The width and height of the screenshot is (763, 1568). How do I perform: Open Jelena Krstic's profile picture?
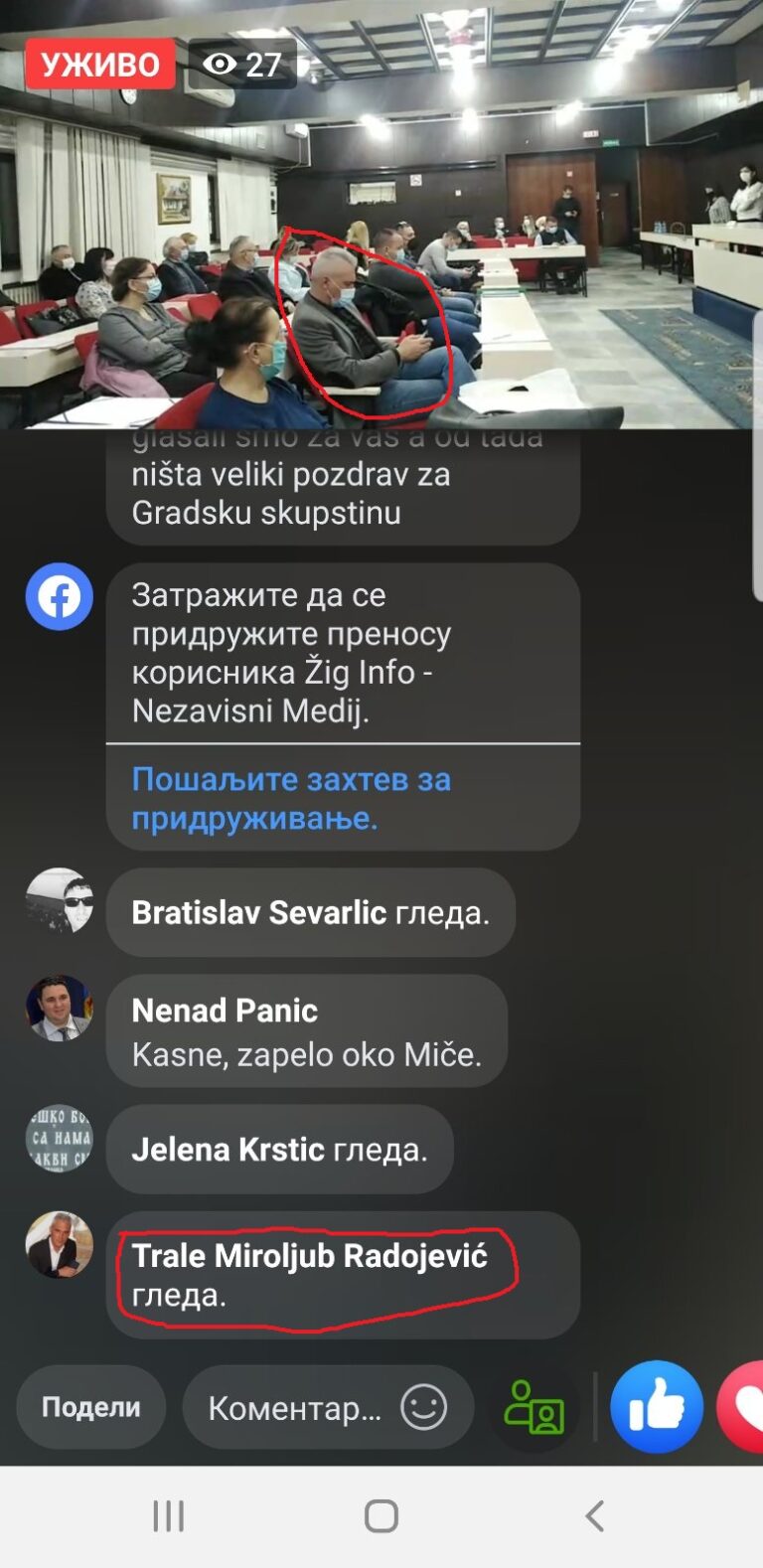(59, 1137)
